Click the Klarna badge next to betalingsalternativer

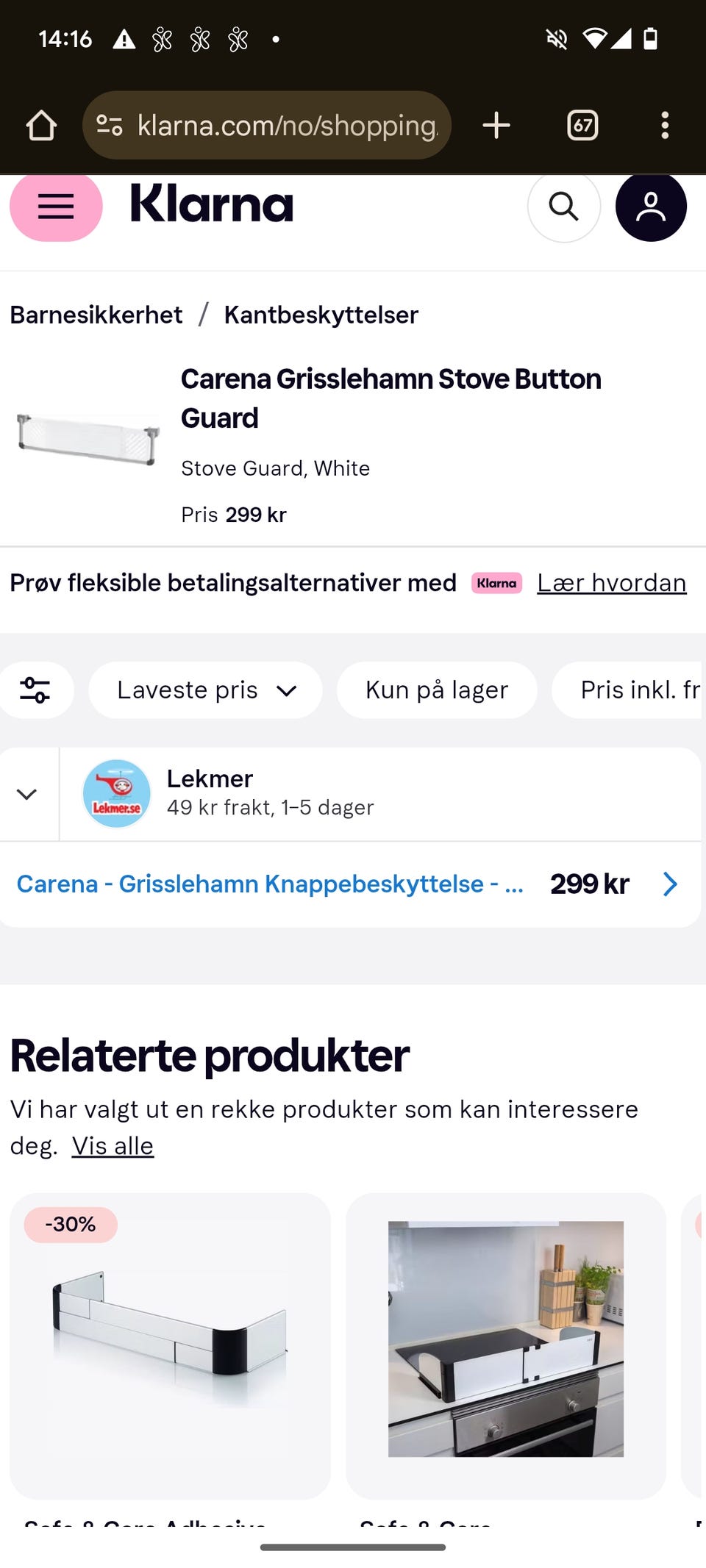point(496,583)
